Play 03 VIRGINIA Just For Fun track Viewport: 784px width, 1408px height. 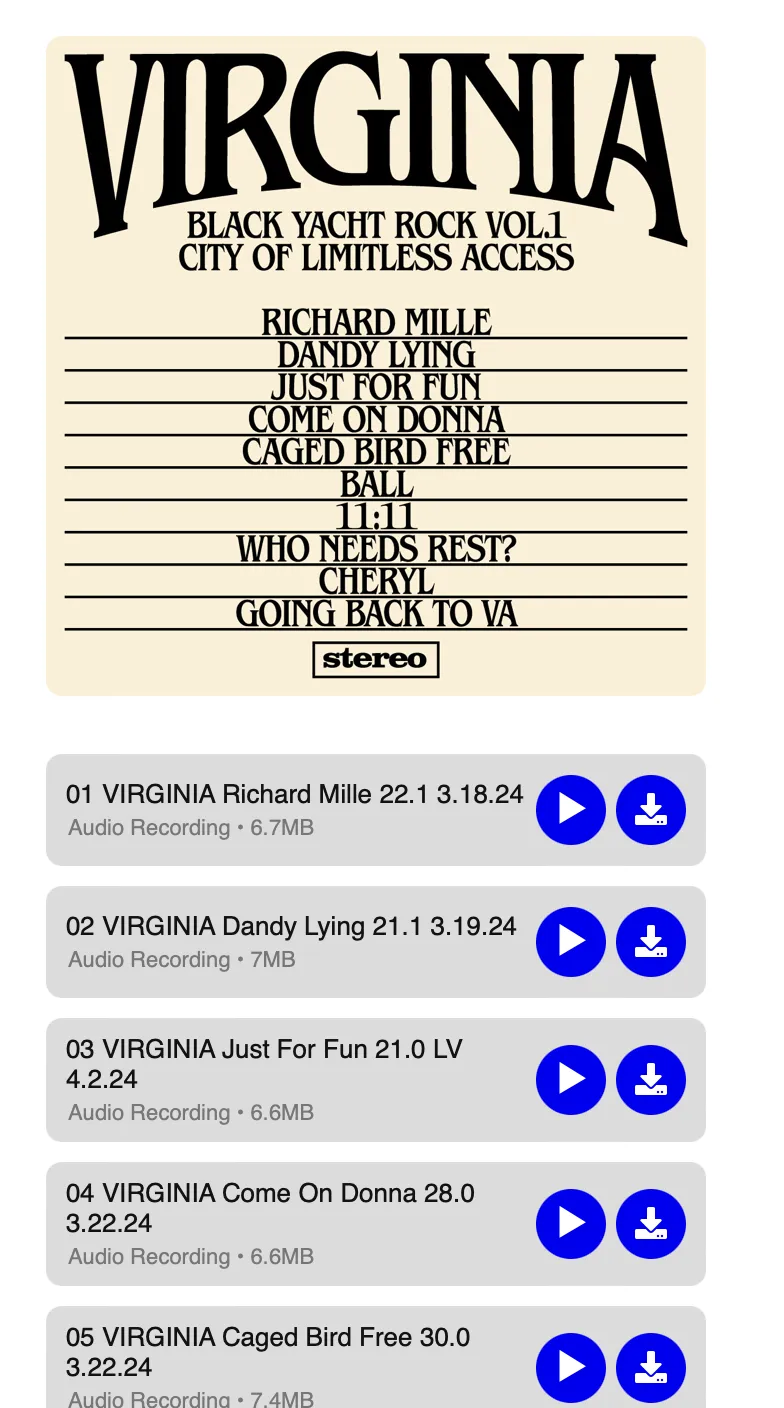click(571, 1080)
